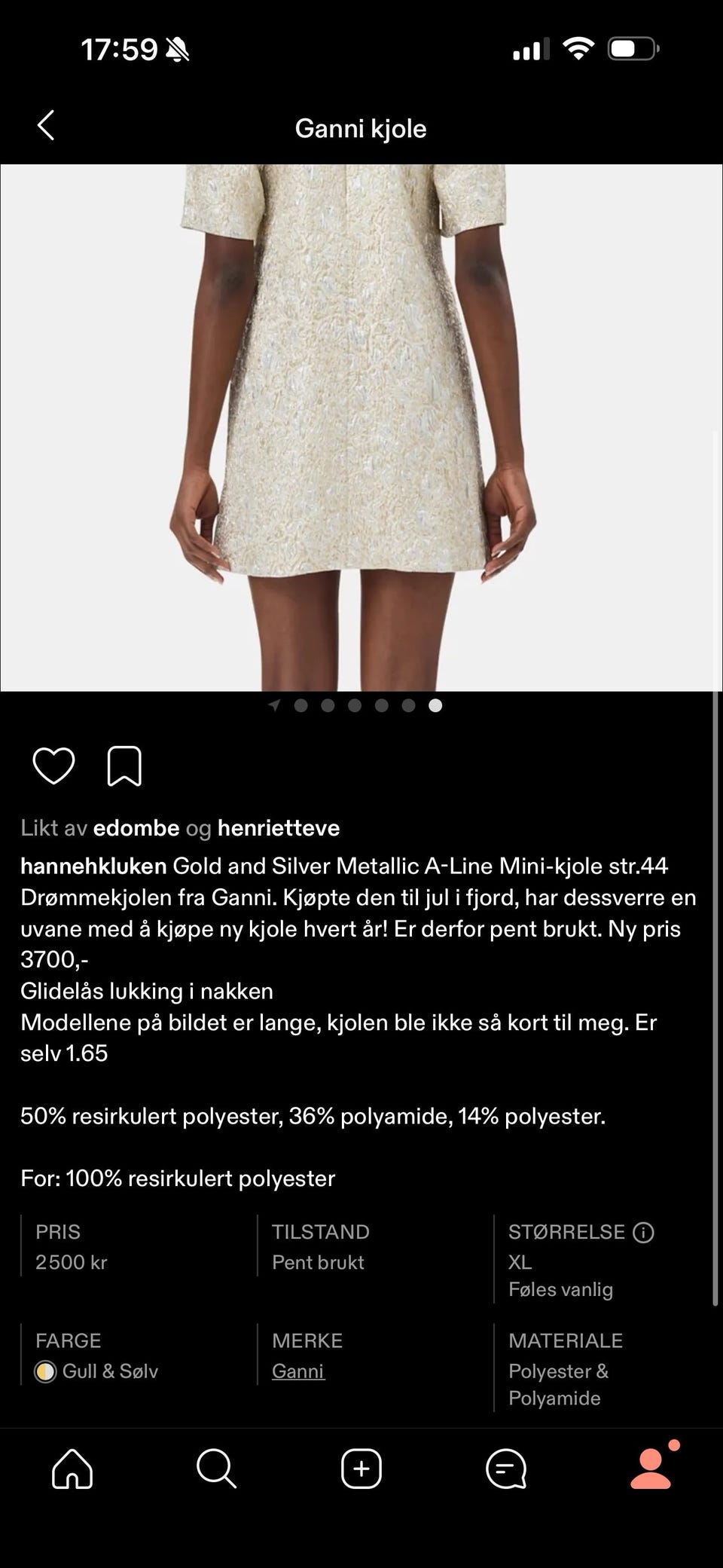
Task: Open Search from the bottom navigation bar
Action: click(x=217, y=1467)
